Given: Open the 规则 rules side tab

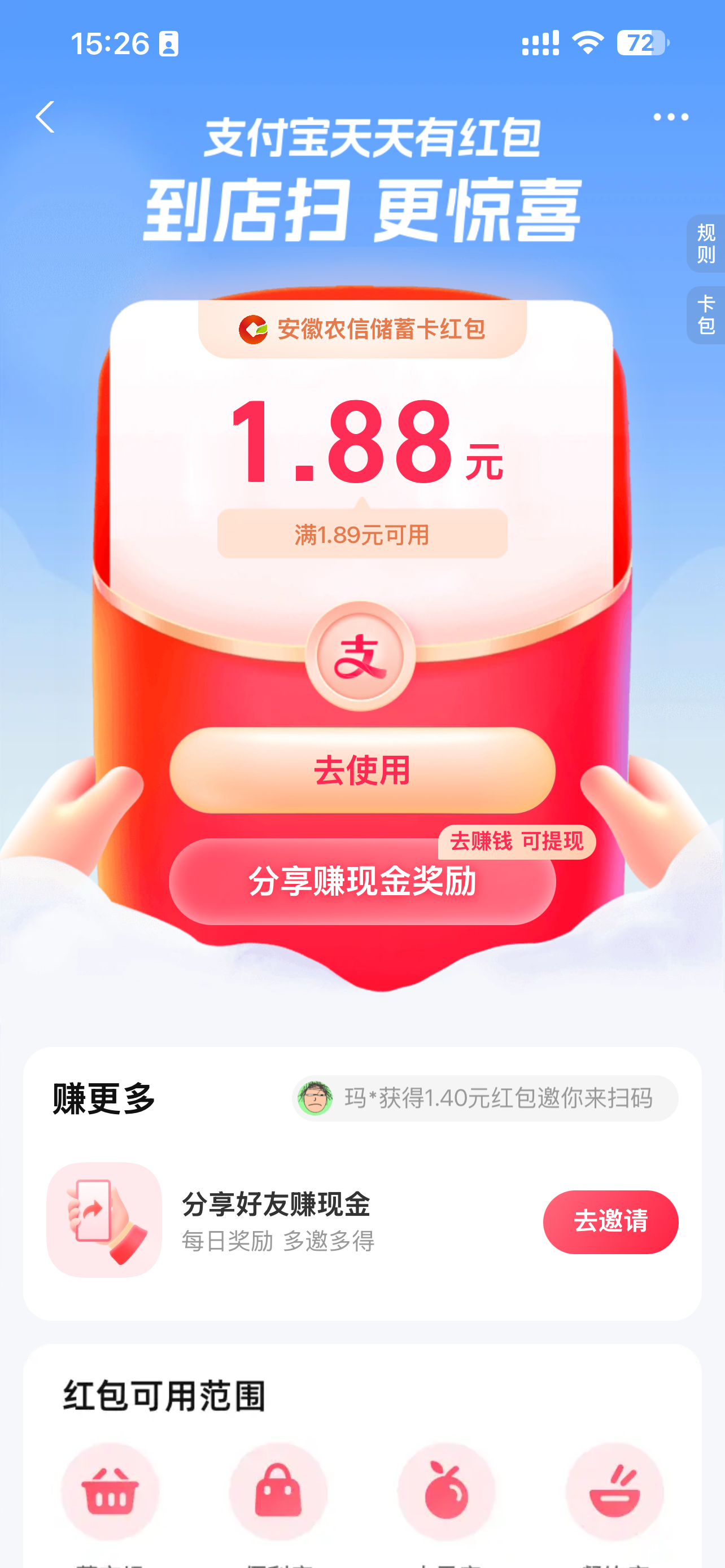Looking at the screenshot, I should [706, 243].
